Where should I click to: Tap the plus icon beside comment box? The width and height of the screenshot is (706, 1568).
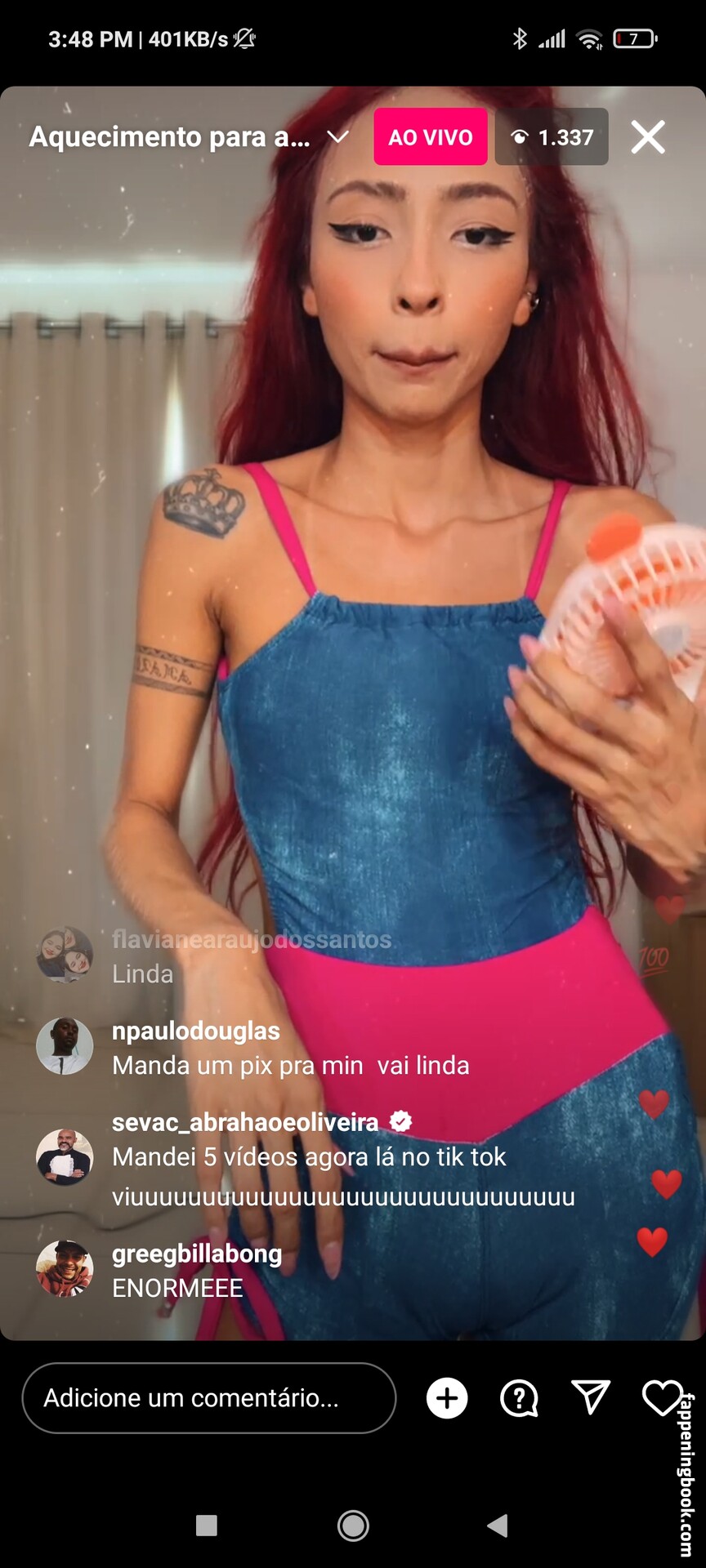[447, 1398]
